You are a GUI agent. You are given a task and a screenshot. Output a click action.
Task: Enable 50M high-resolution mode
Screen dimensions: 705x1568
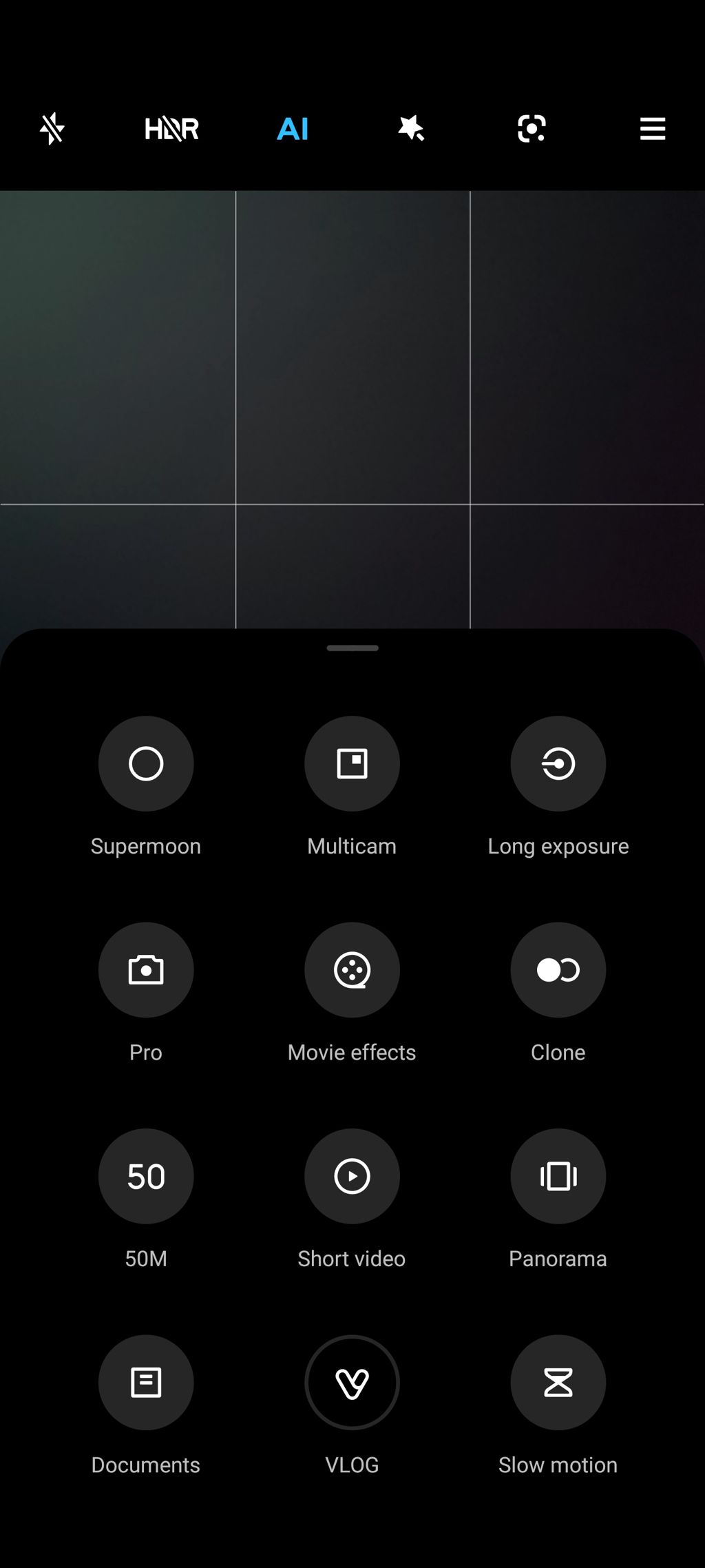pos(146,1176)
